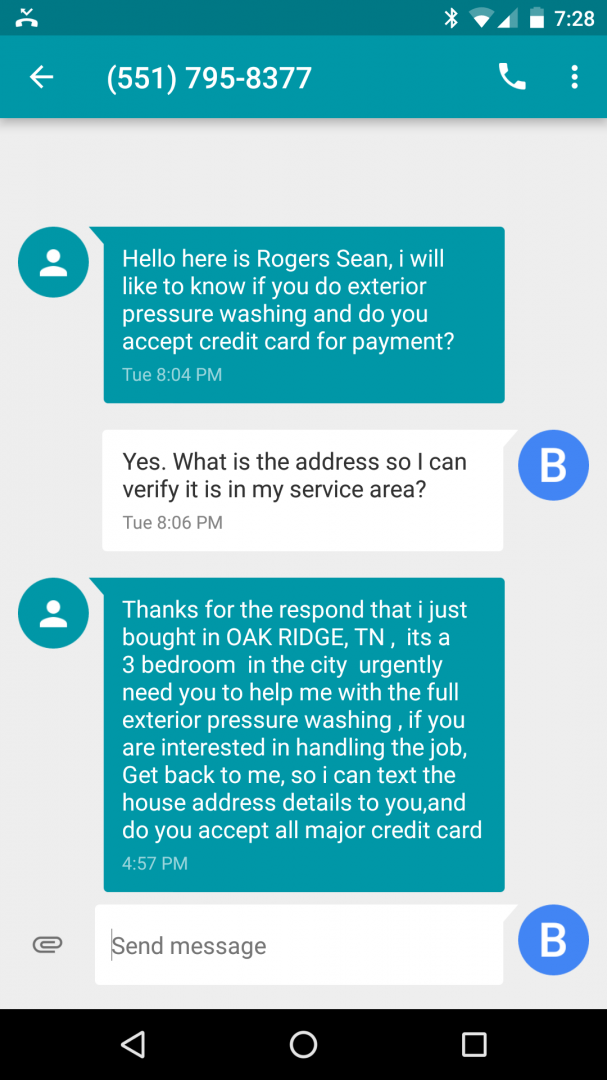Tap the system Home button
This screenshot has height=1080, width=607.
[303, 1044]
